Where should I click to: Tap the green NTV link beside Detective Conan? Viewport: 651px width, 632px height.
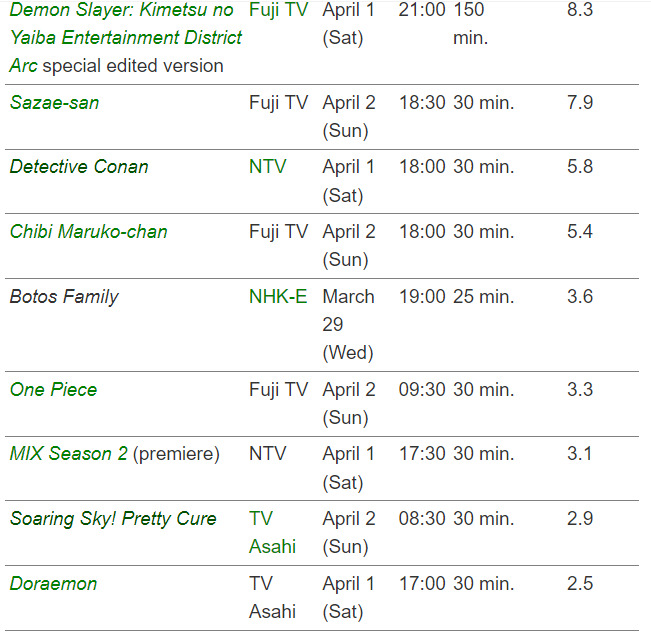(267, 167)
